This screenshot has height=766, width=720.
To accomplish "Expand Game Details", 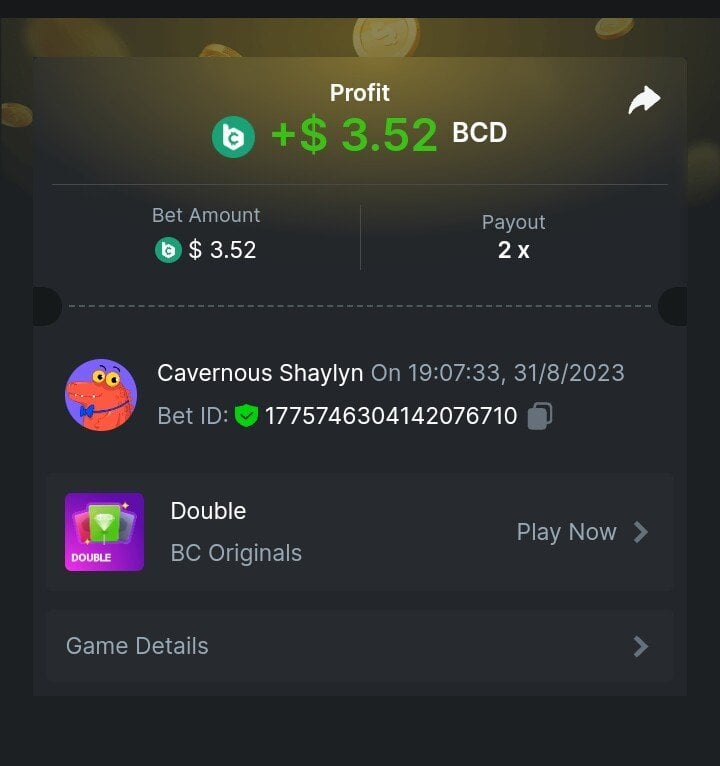I will (359, 646).
